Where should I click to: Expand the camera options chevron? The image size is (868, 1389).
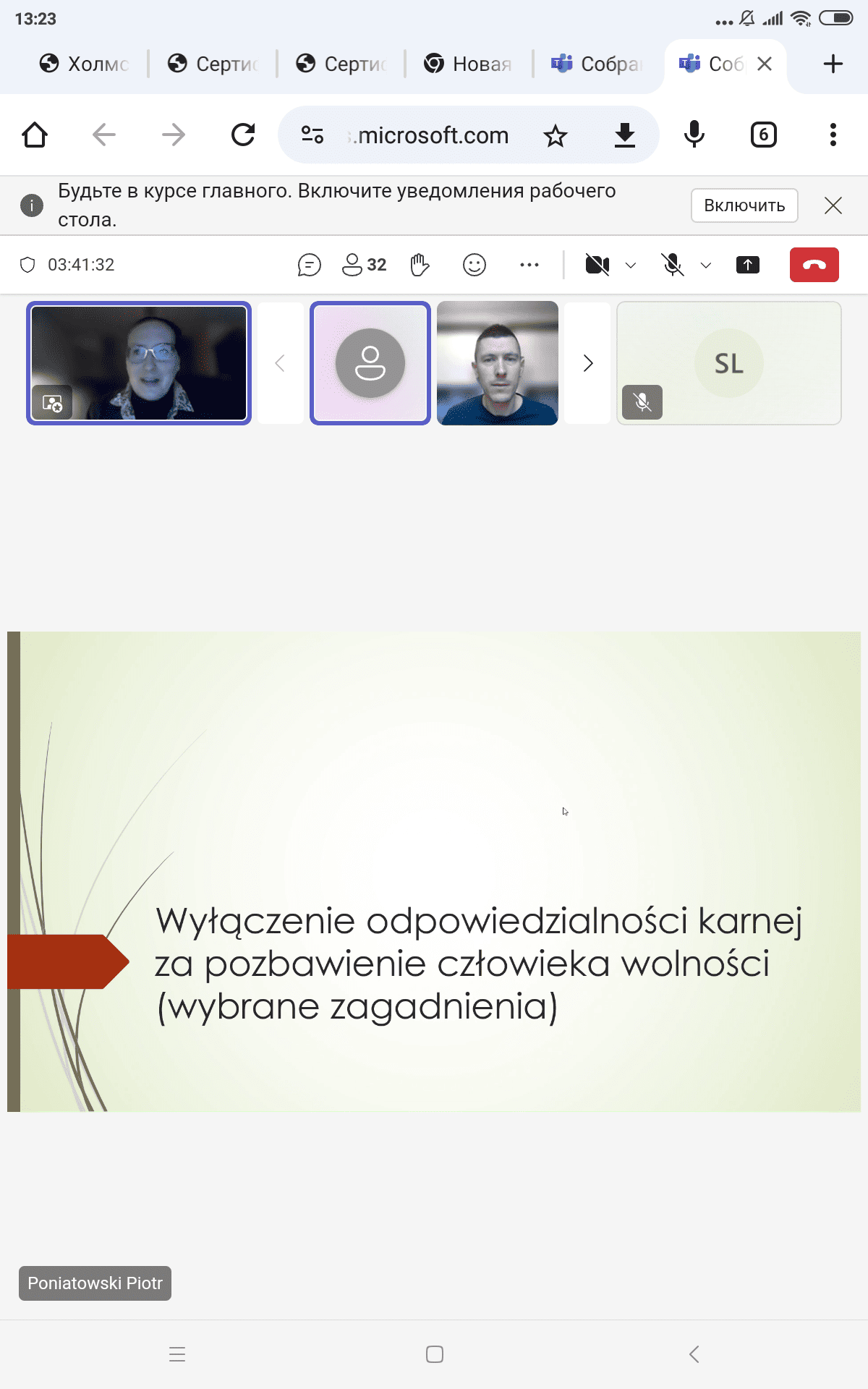click(631, 266)
